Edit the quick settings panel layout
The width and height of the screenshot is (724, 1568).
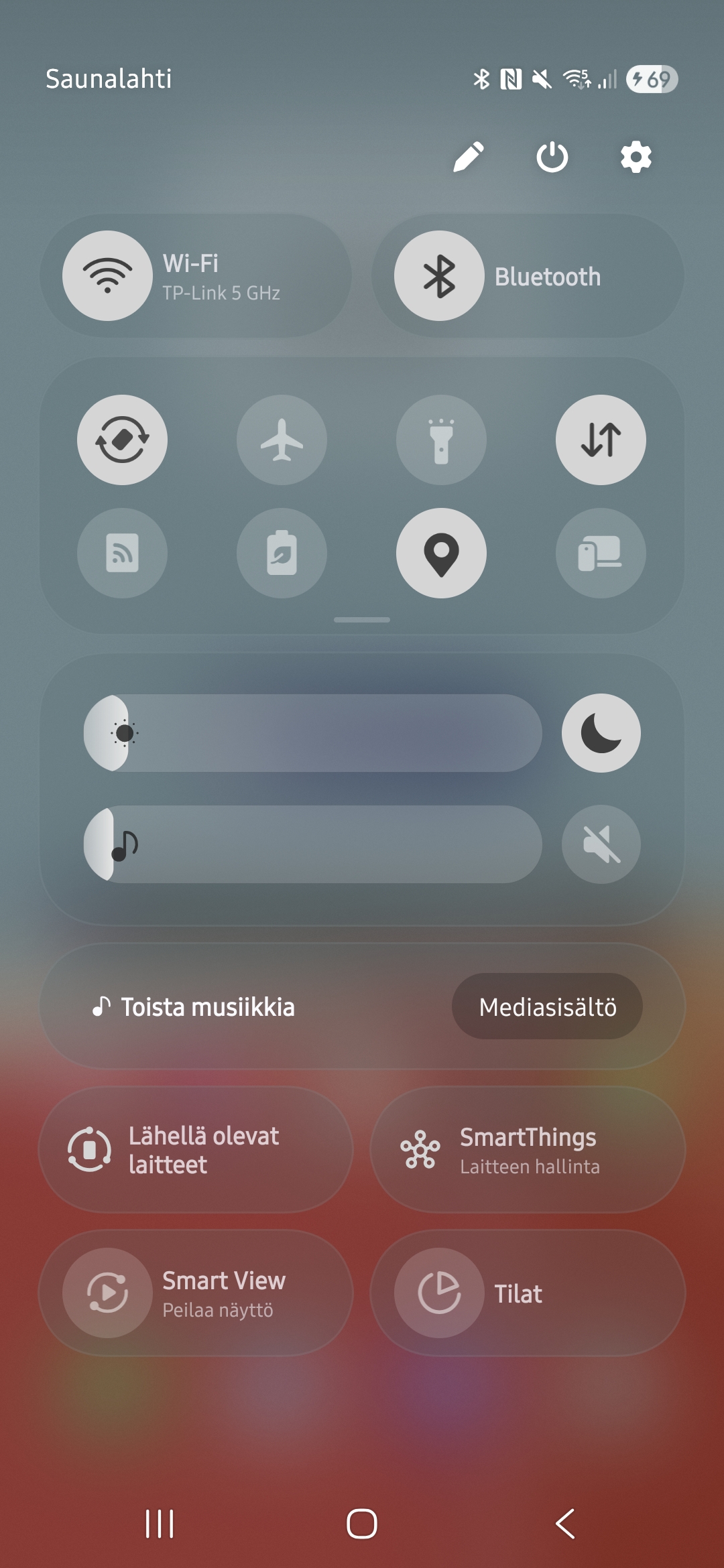(469, 157)
